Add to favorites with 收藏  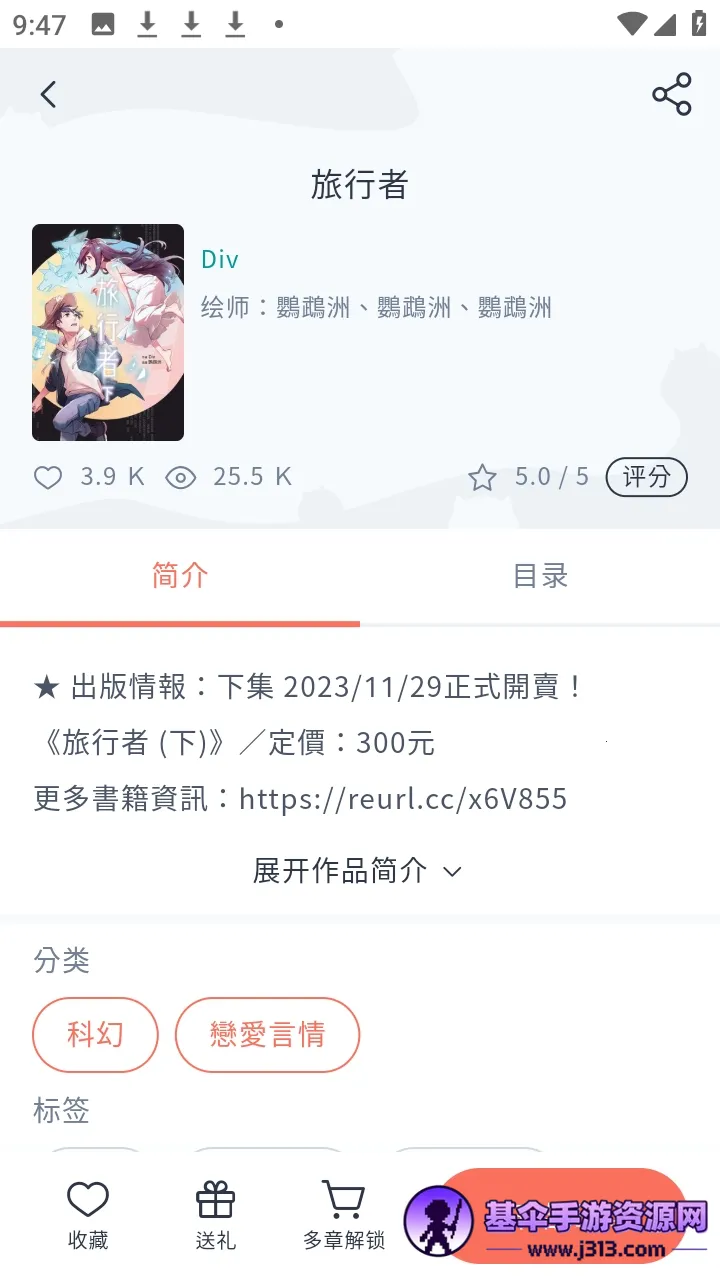[88, 1214]
